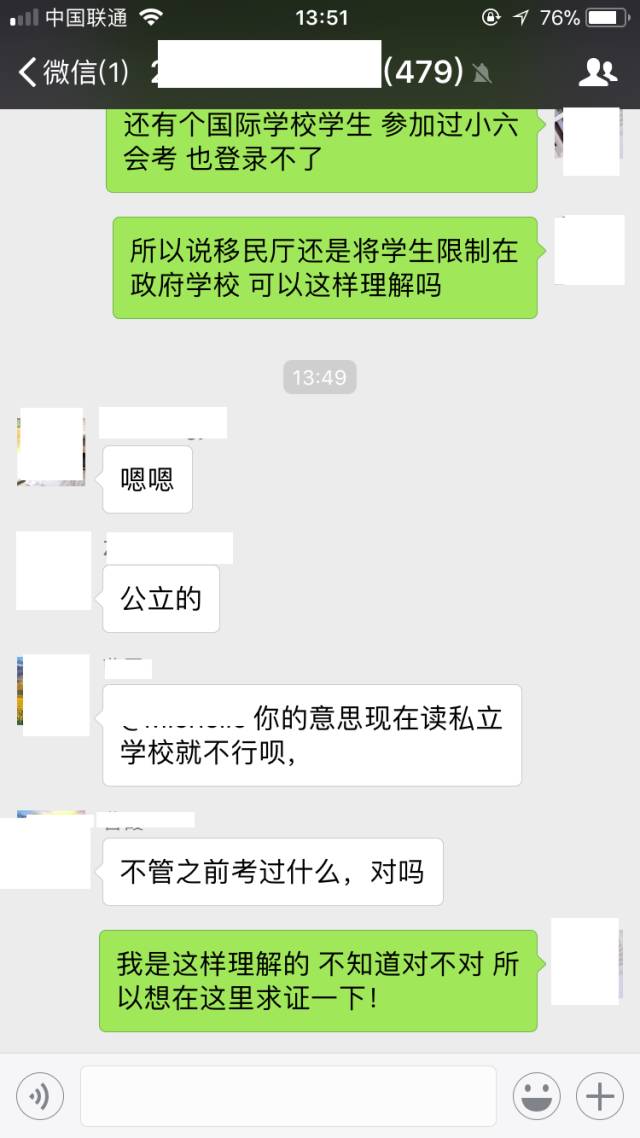Image resolution: width=640 pixels, height=1138 pixels.
Task: Open avatar of sender who wrote 公立的
Action: click(53, 571)
